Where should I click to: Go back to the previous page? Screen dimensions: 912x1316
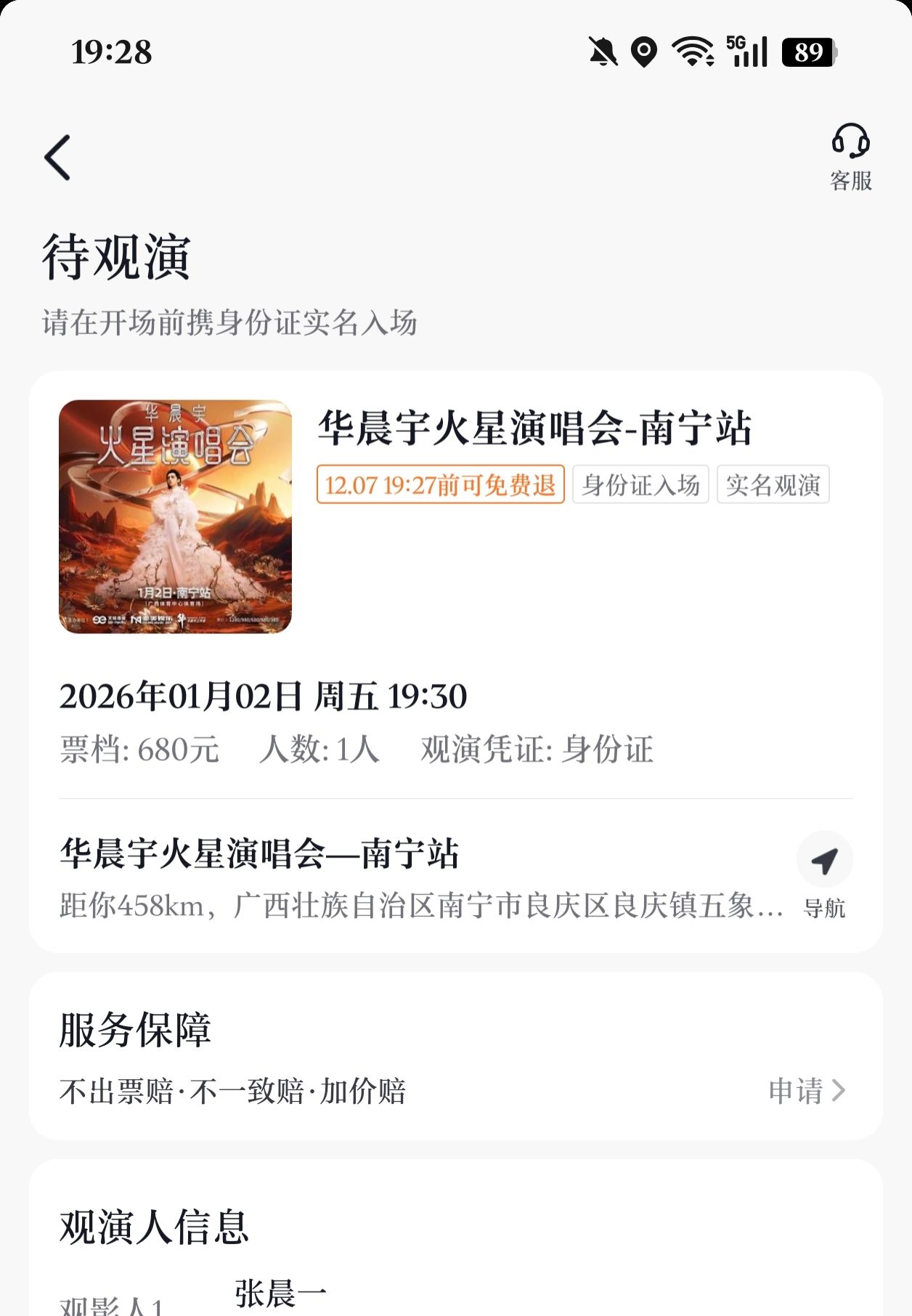click(x=58, y=157)
